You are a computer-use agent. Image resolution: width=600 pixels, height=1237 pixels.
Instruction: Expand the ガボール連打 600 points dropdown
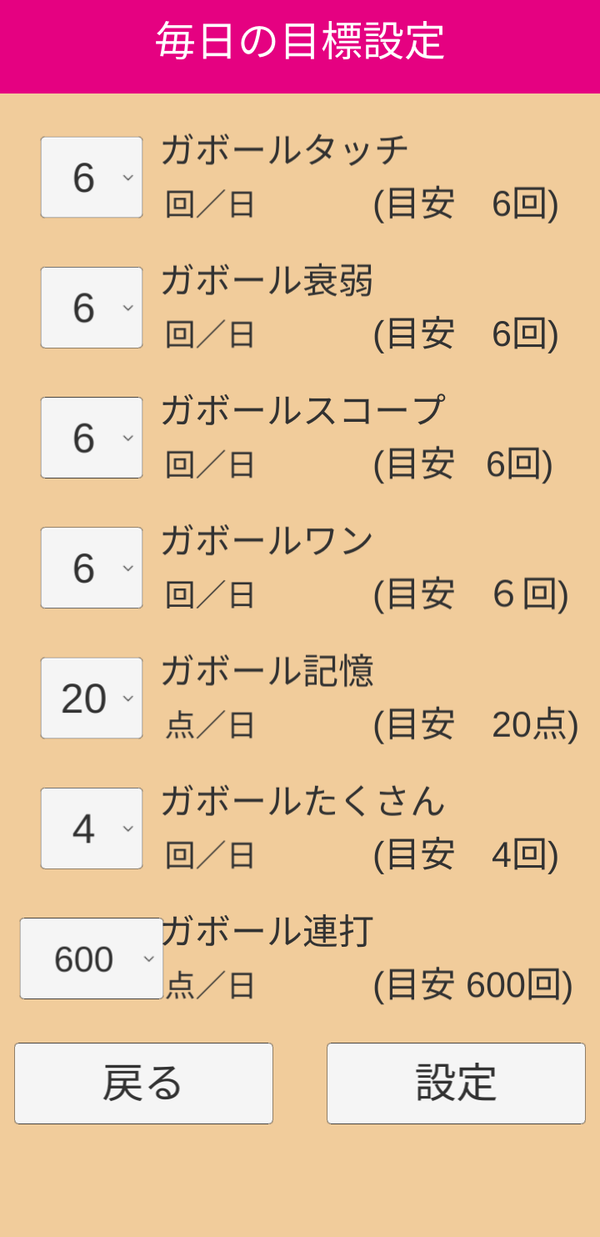click(x=91, y=958)
